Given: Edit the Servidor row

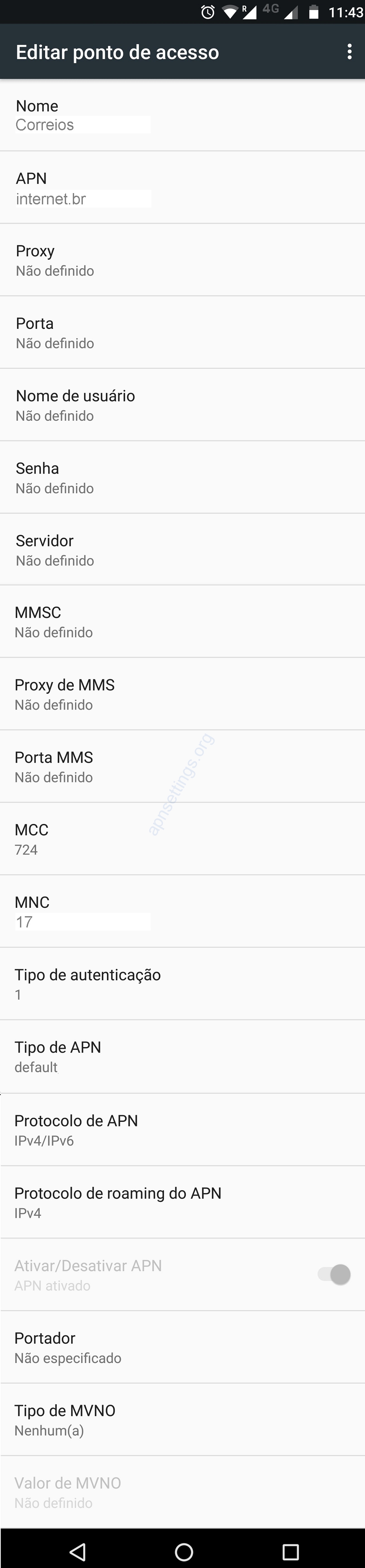Looking at the screenshot, I should (x=182, y=550).
